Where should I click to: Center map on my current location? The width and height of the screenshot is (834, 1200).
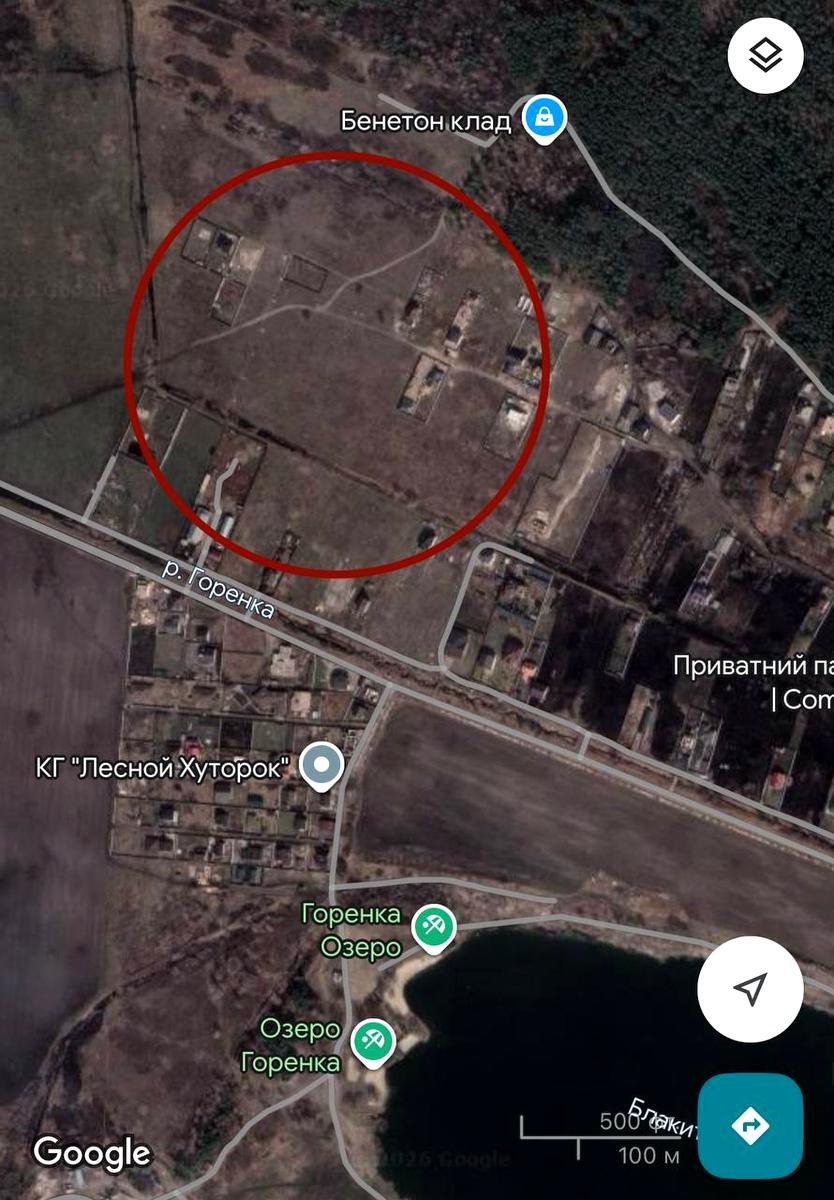coord(750,989)
